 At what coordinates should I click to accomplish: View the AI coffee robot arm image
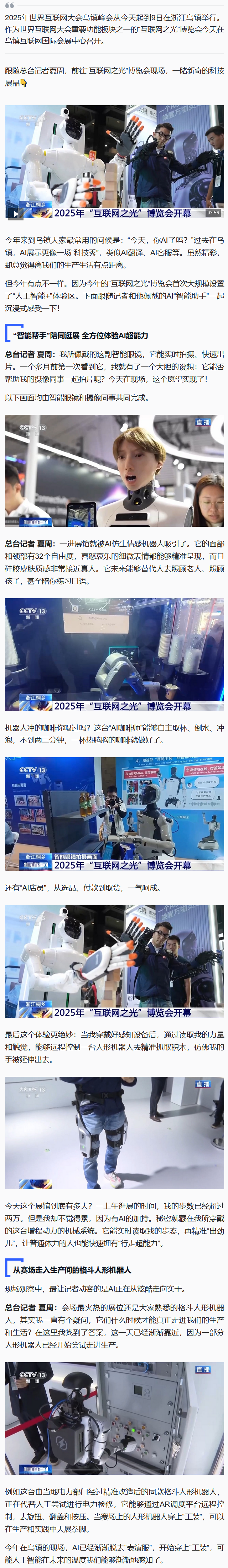[114, 654]
